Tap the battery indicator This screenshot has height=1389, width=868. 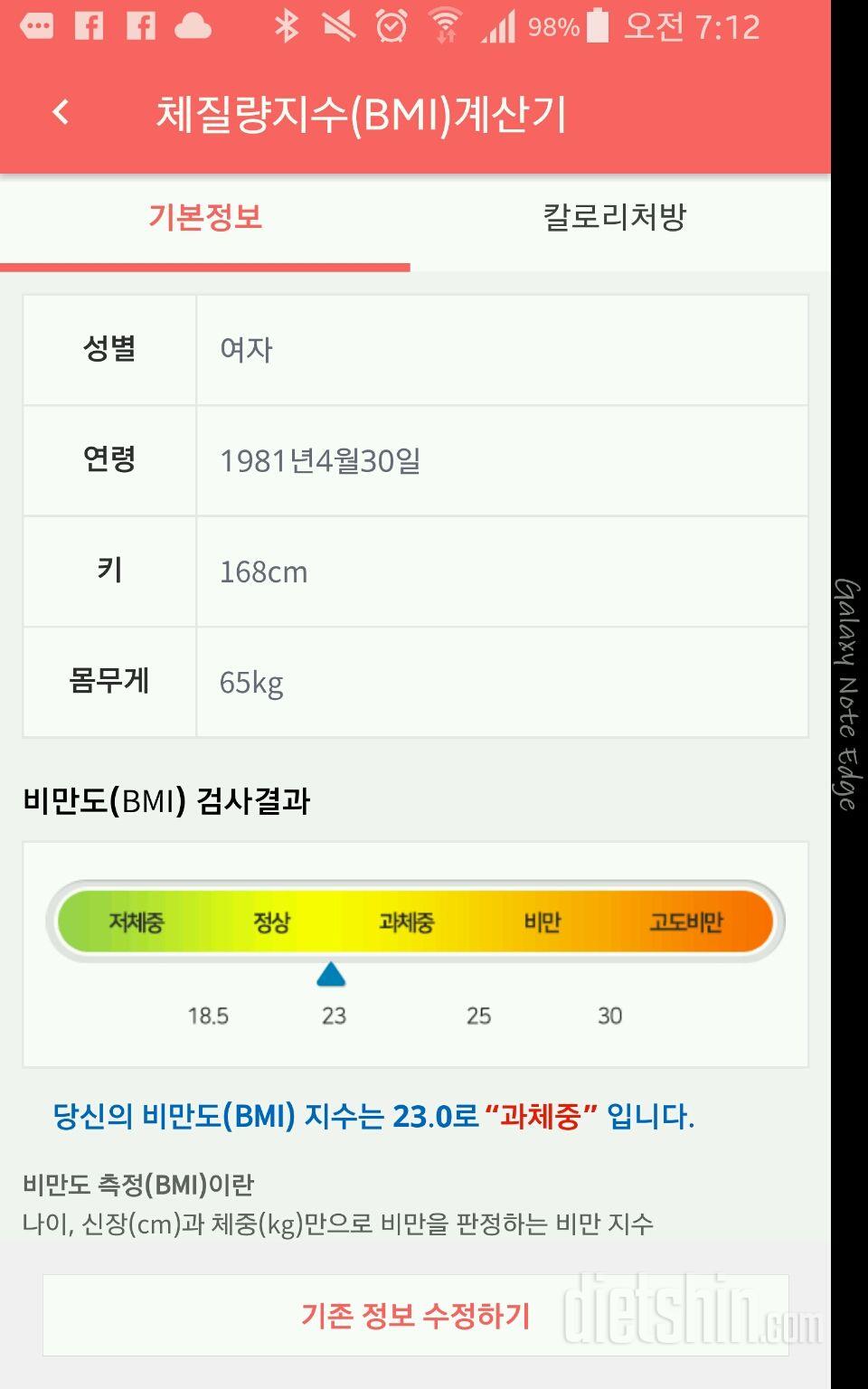coord(597,27)
